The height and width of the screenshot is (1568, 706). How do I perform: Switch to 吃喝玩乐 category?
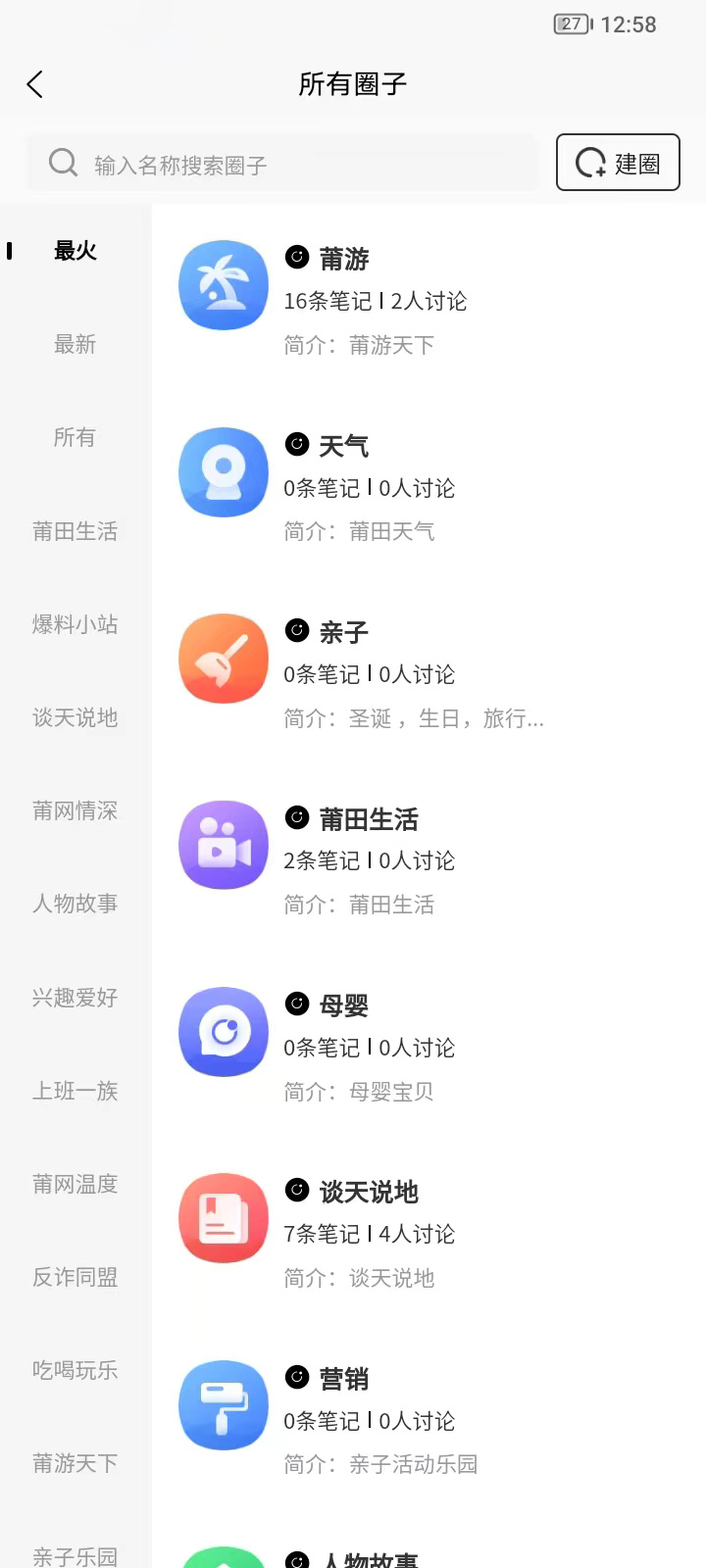click(76, 1370)
